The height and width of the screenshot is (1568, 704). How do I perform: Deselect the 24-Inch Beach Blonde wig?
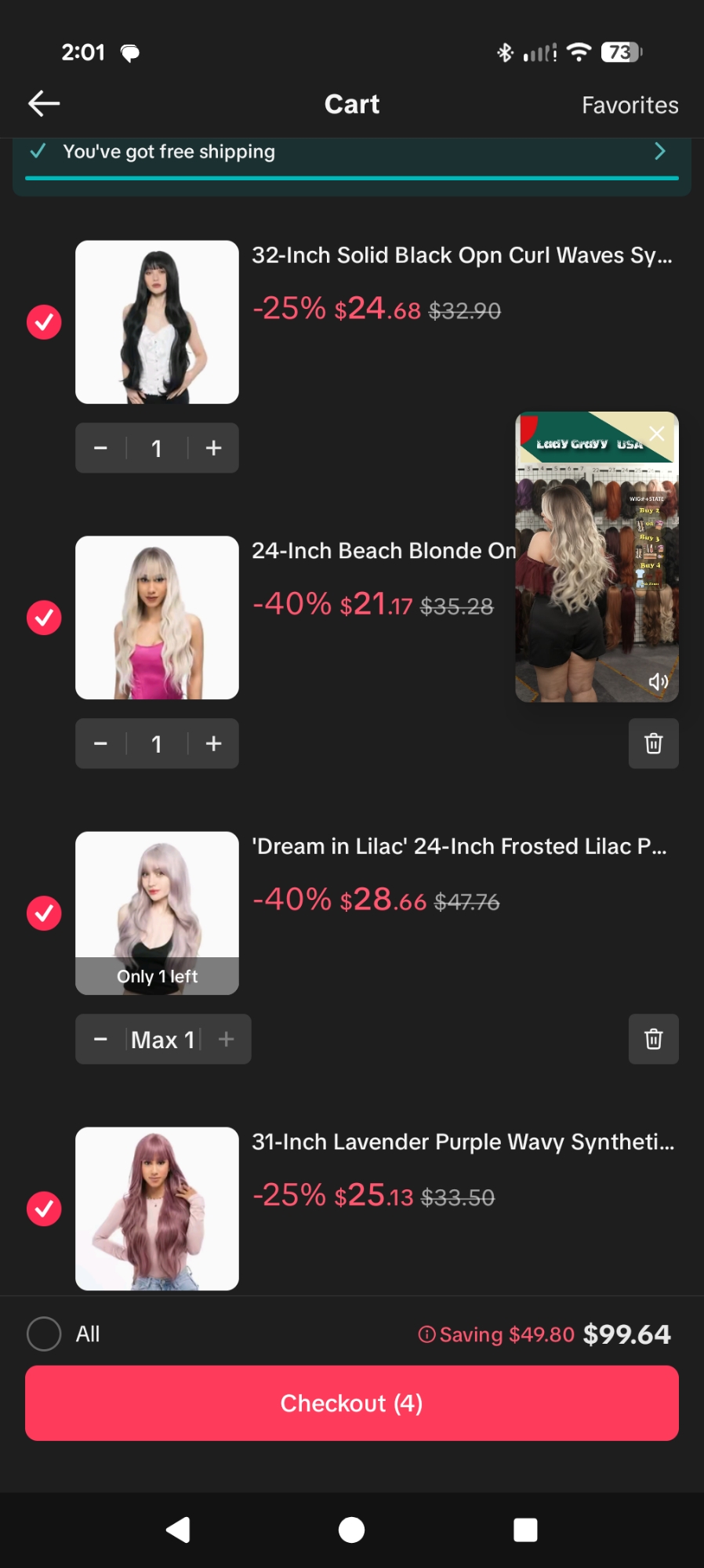pos(44,618)
